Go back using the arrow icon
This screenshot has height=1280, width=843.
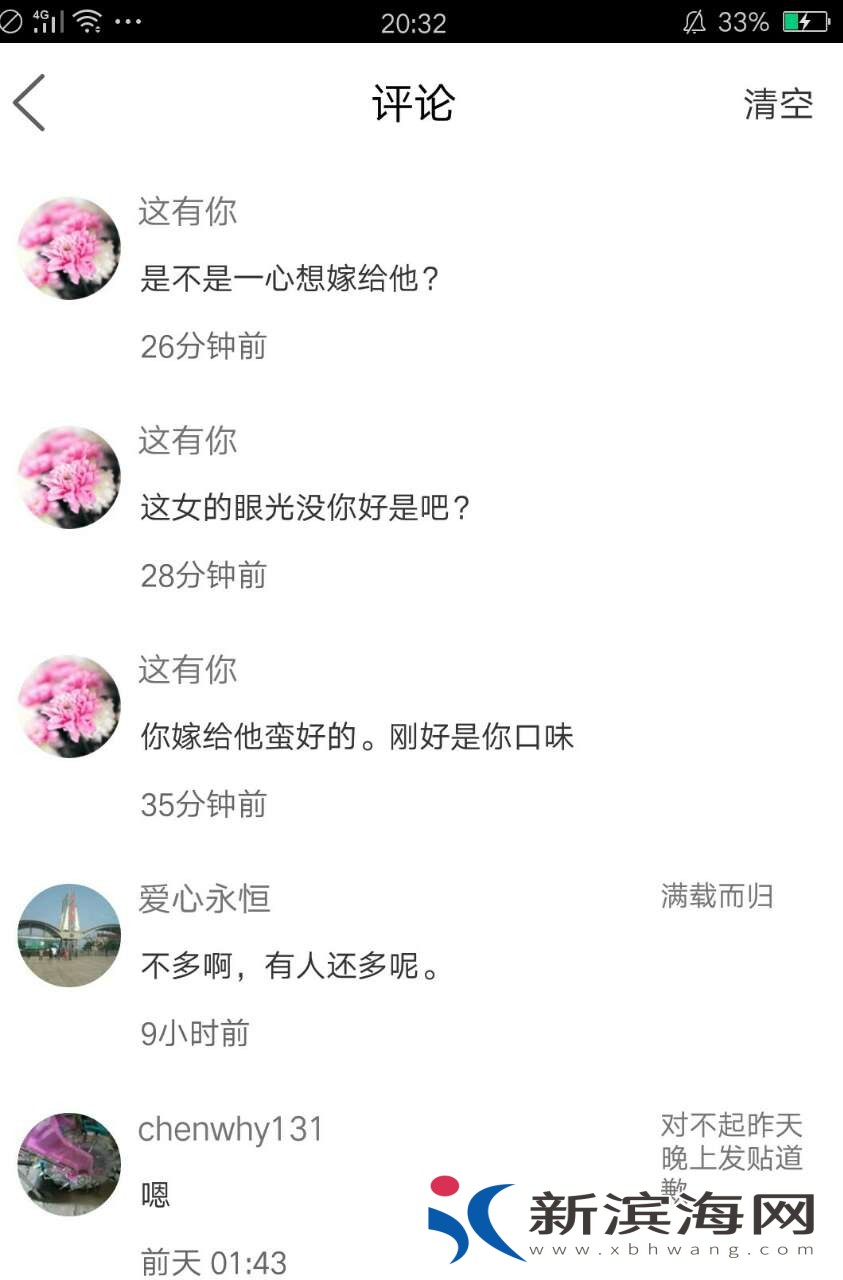tap(30, 103)
